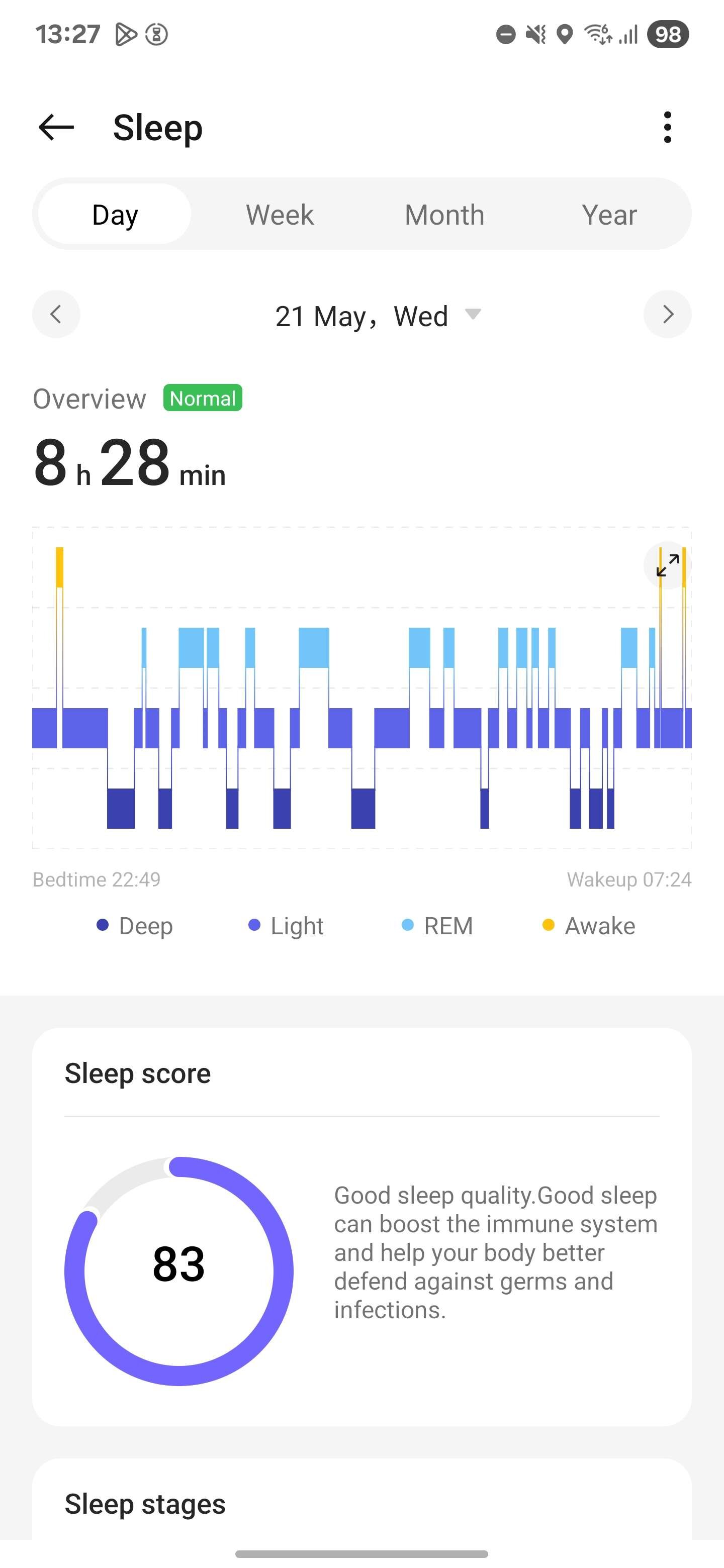This screenshot has height=1568, width=724.
Task: Select the Day view tab
Action: pos(115,214)
